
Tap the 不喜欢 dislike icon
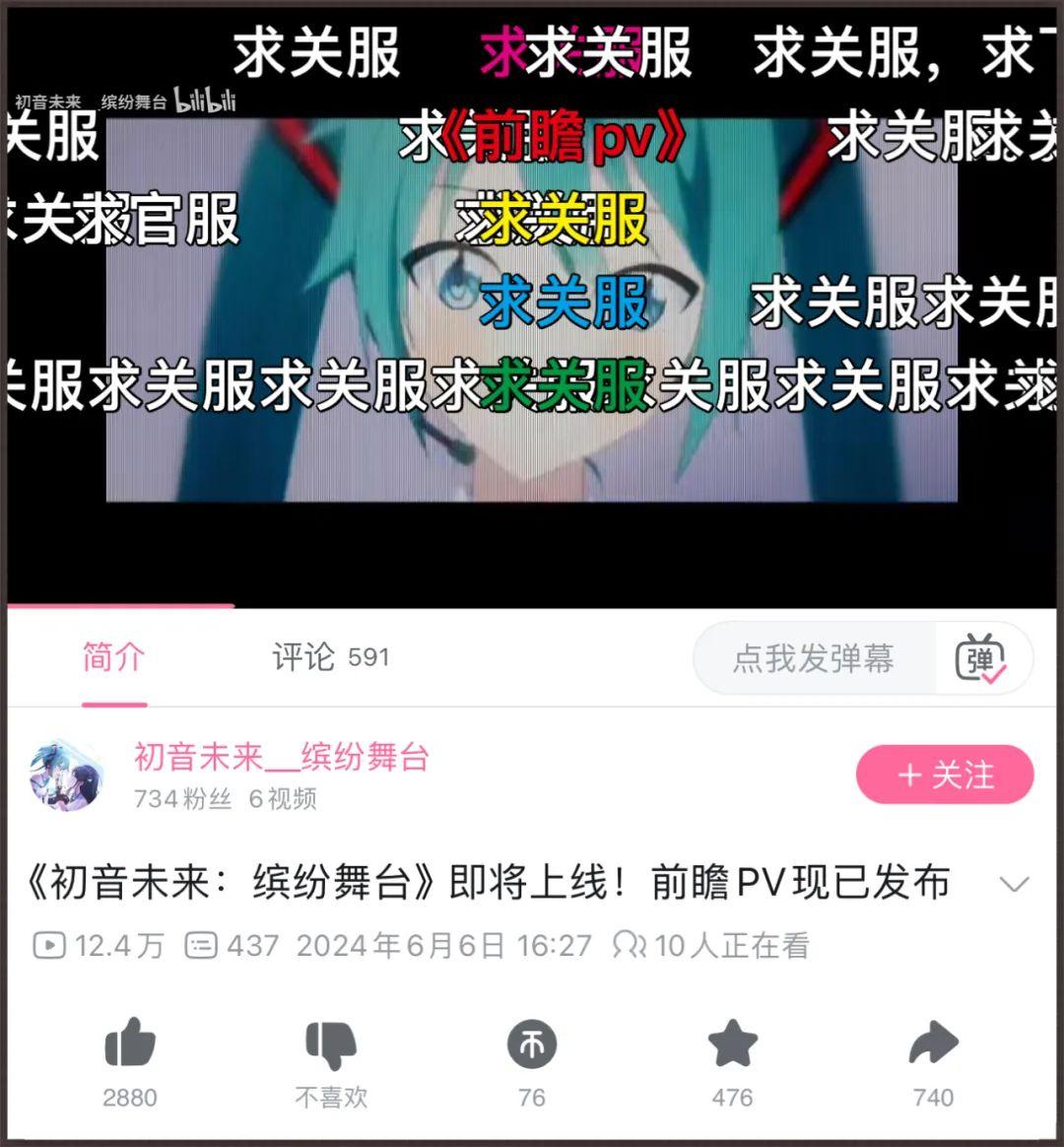coord(331,1046)
